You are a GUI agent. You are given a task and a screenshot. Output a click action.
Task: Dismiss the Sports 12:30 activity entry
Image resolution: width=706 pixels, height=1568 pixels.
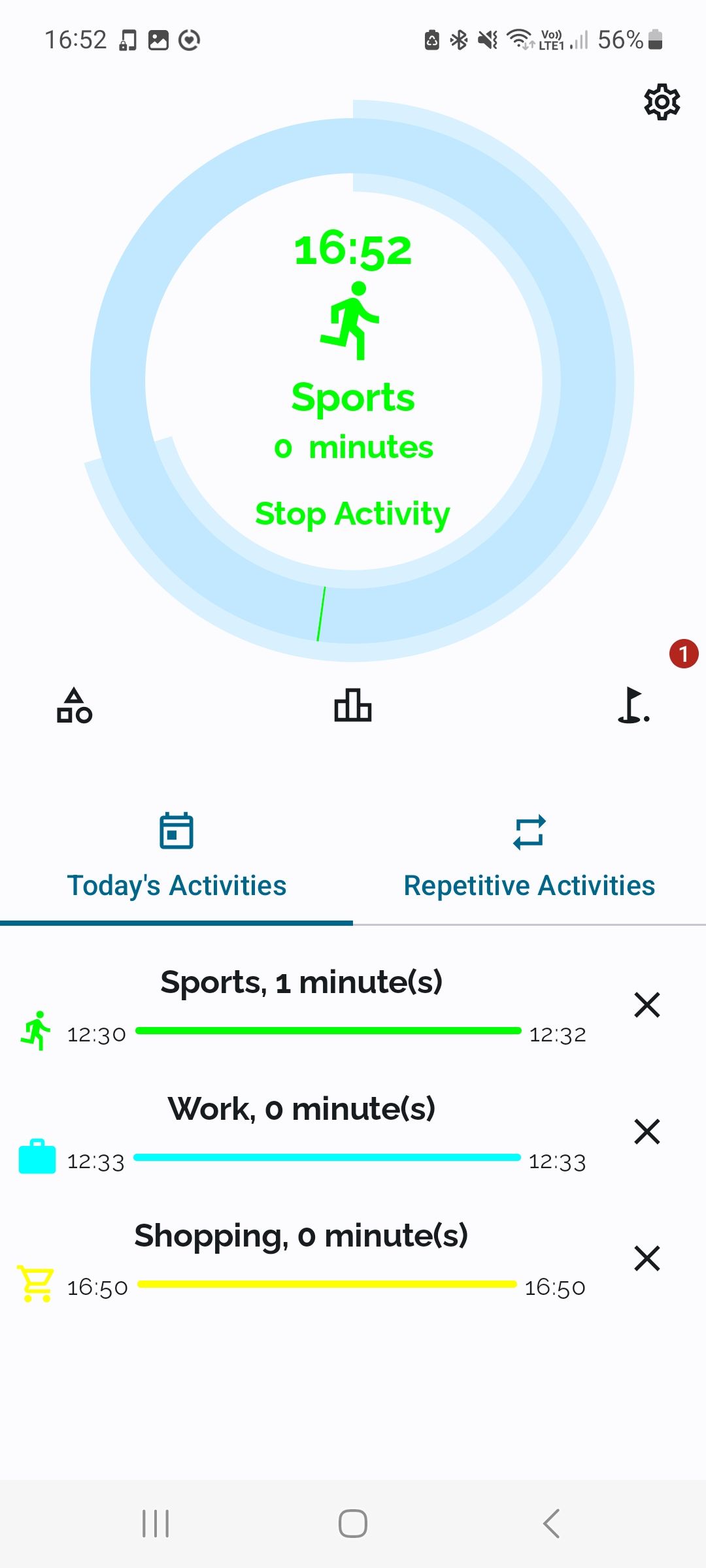647,1005
